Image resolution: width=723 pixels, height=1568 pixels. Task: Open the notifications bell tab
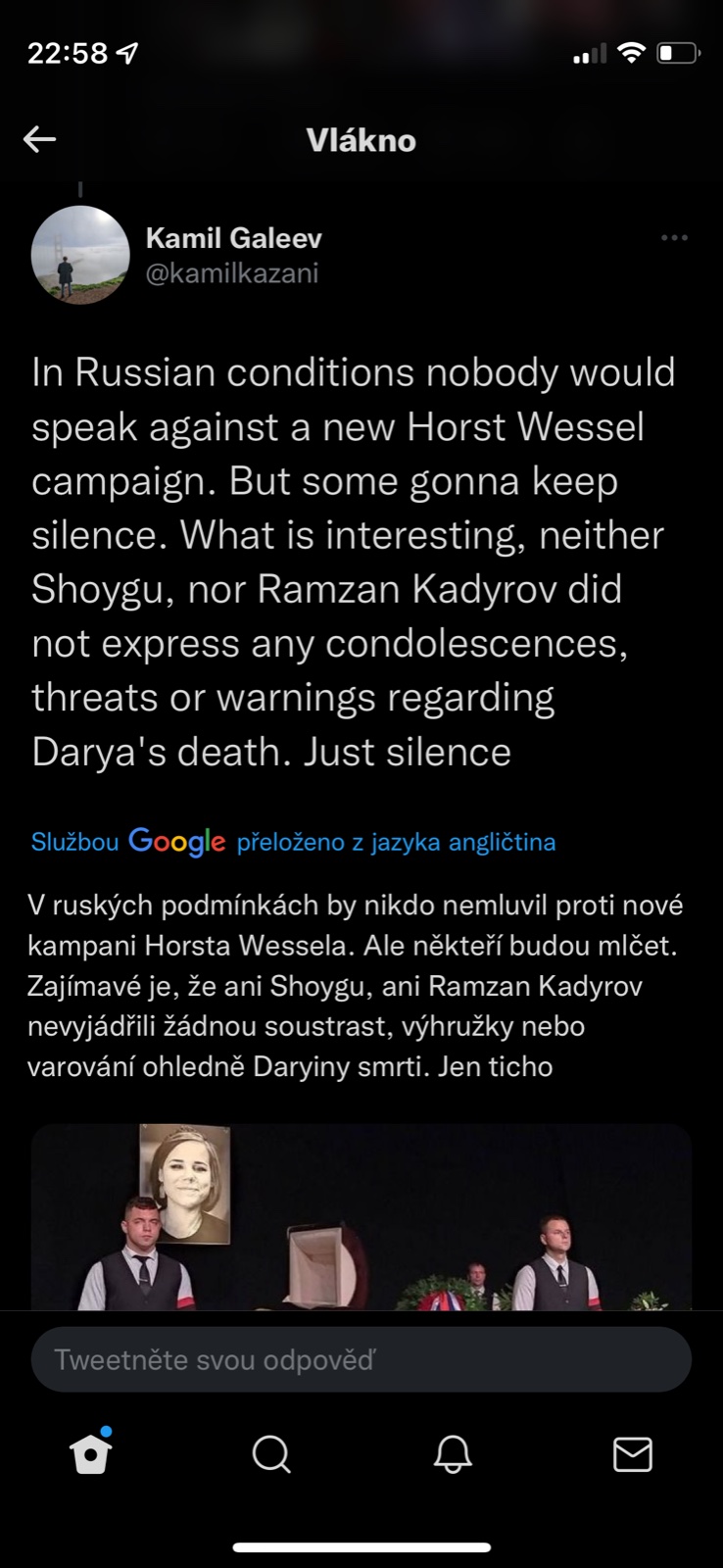click(453, 1454)
